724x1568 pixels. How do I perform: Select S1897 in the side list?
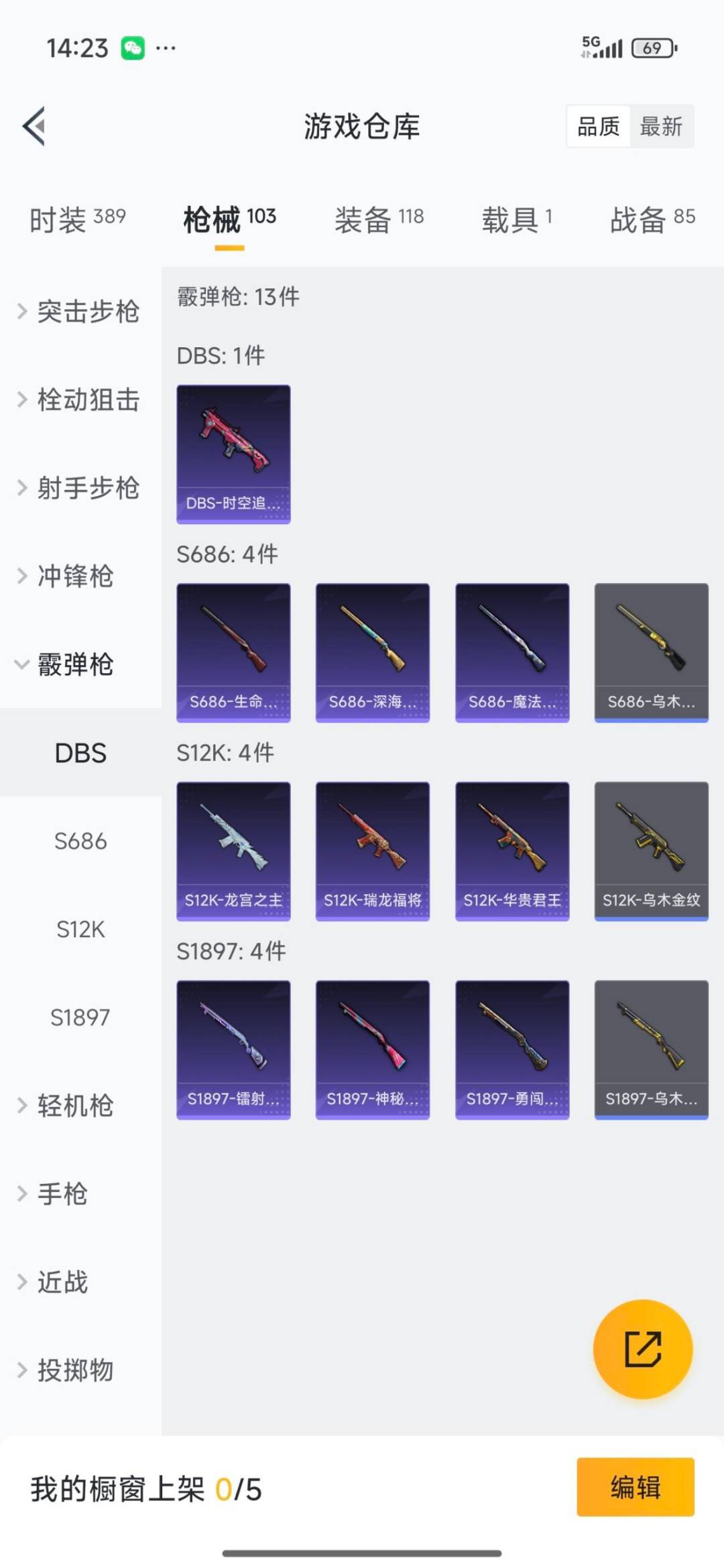point(80,1018)
